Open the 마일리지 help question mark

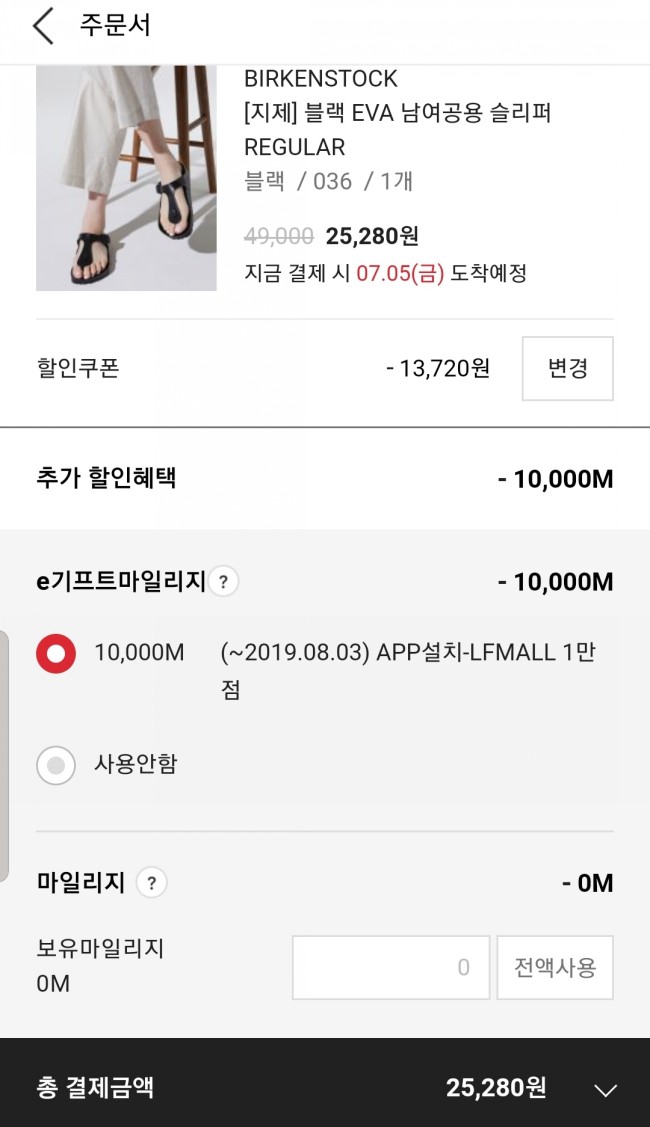[x=151, y=883]
